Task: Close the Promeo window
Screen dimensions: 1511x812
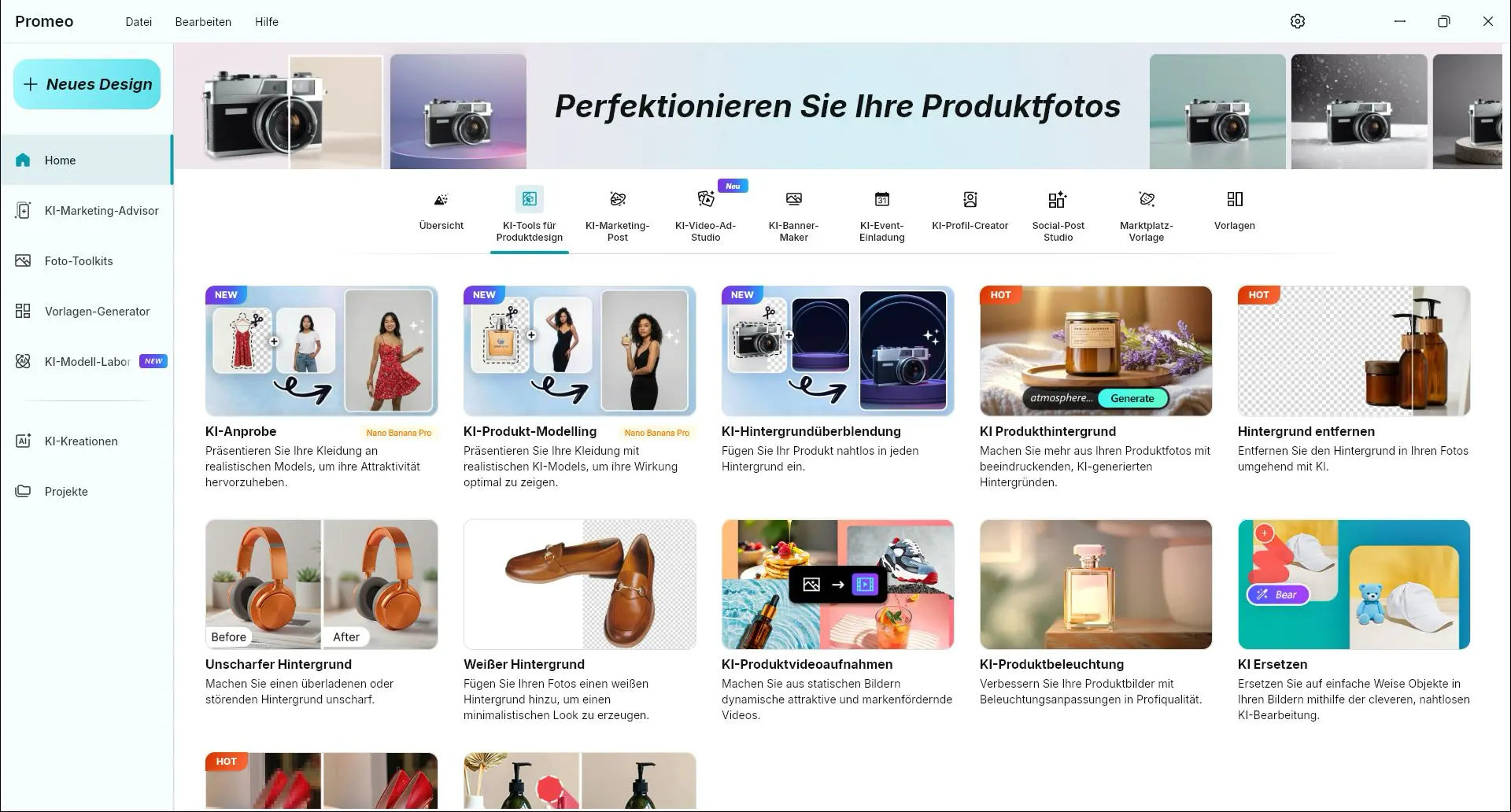Action: 1487,22
